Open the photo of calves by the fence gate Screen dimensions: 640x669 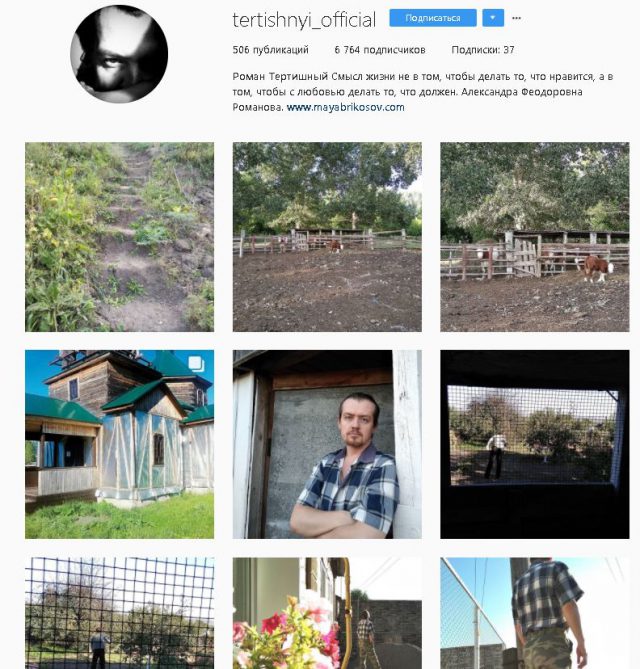tap(534, 237)
